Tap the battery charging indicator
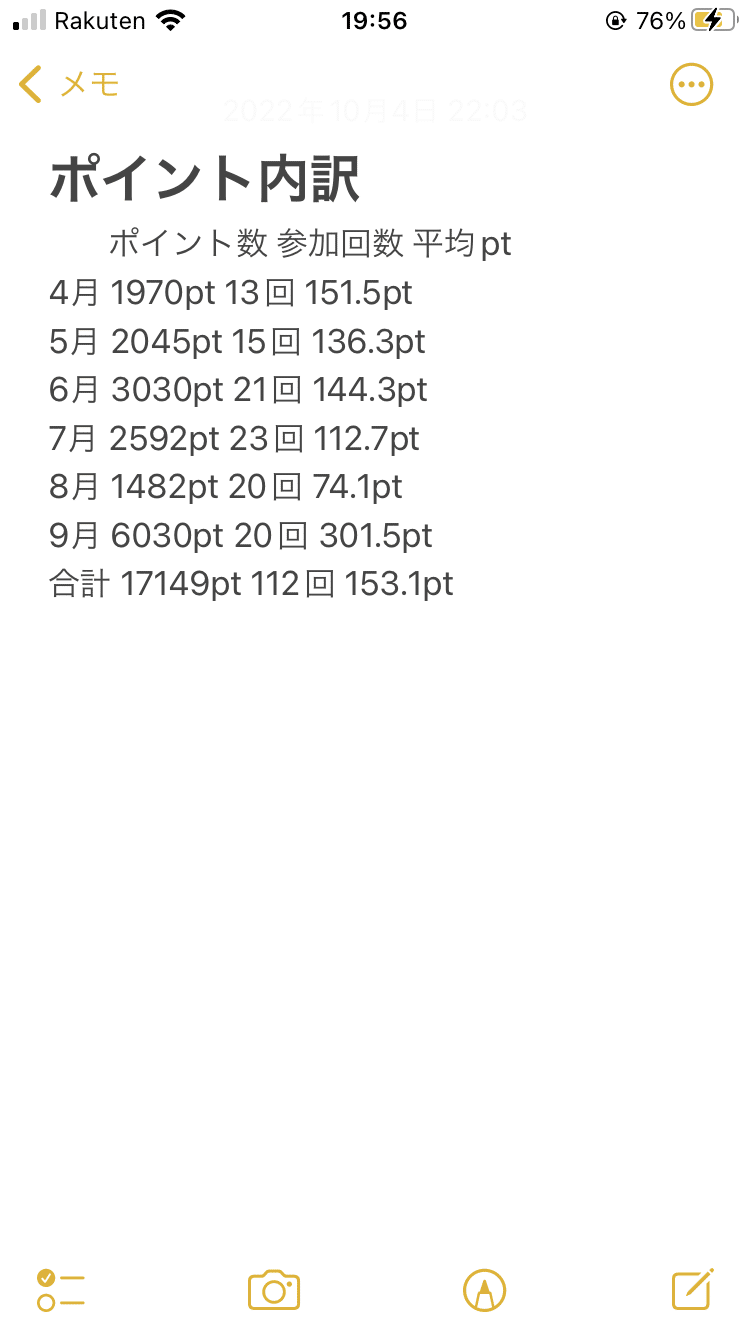 [x=712, y=18]
